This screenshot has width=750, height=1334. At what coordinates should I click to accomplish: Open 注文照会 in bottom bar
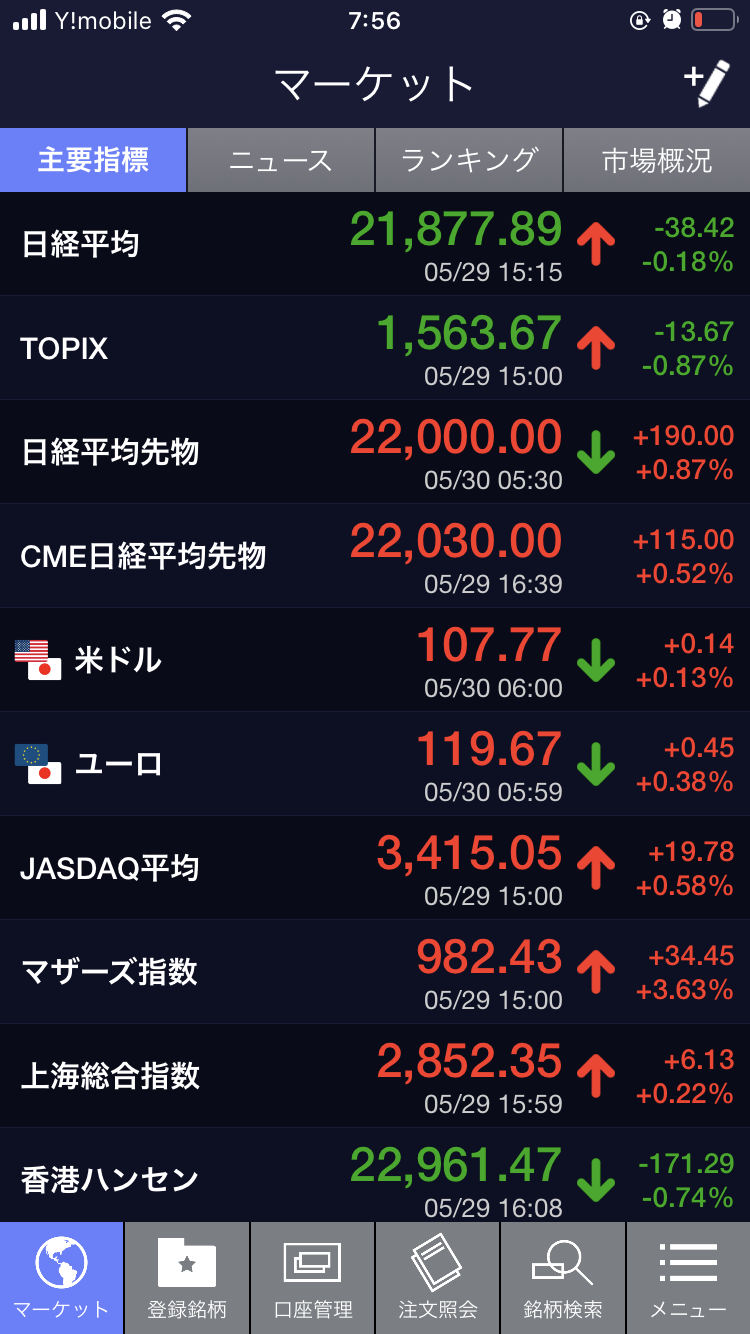click(438, 1278)
